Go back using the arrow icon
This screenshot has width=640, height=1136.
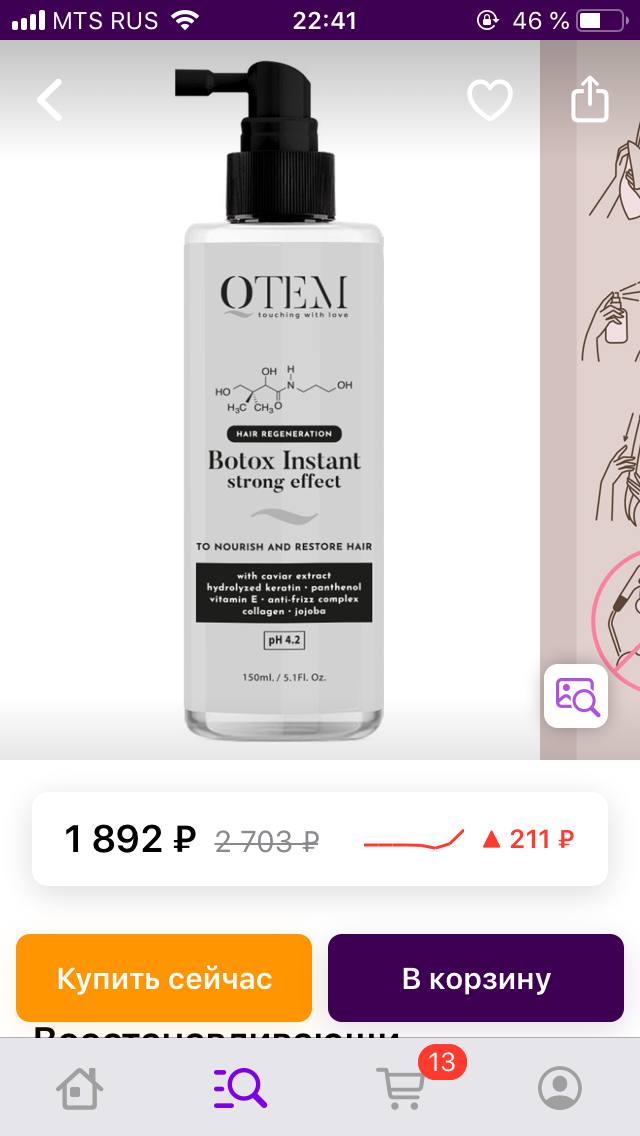(x=50, y=100)
